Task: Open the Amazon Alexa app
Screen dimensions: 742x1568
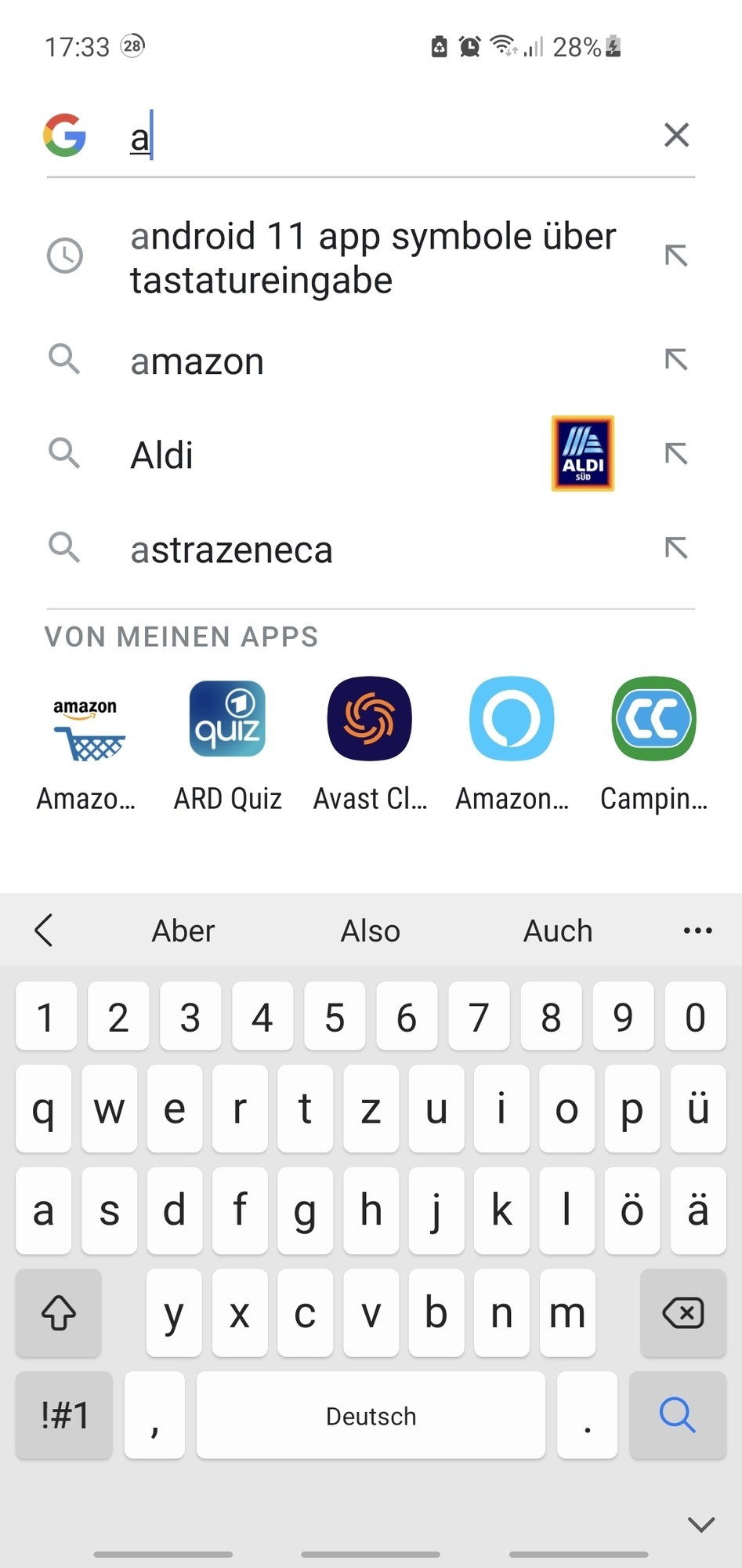Action: coord(512,720)
